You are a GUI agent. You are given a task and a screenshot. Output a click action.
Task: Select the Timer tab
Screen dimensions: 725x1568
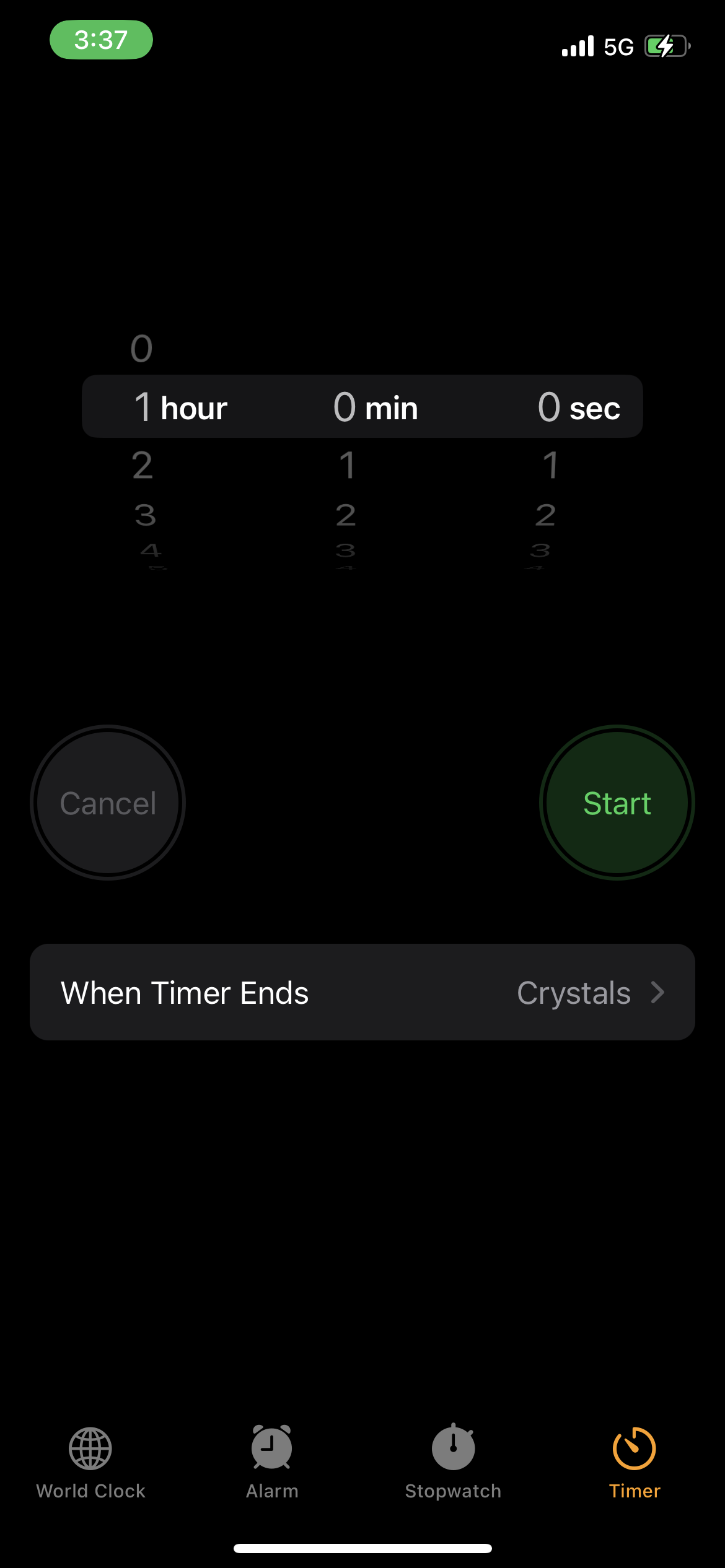(634, 1461)
